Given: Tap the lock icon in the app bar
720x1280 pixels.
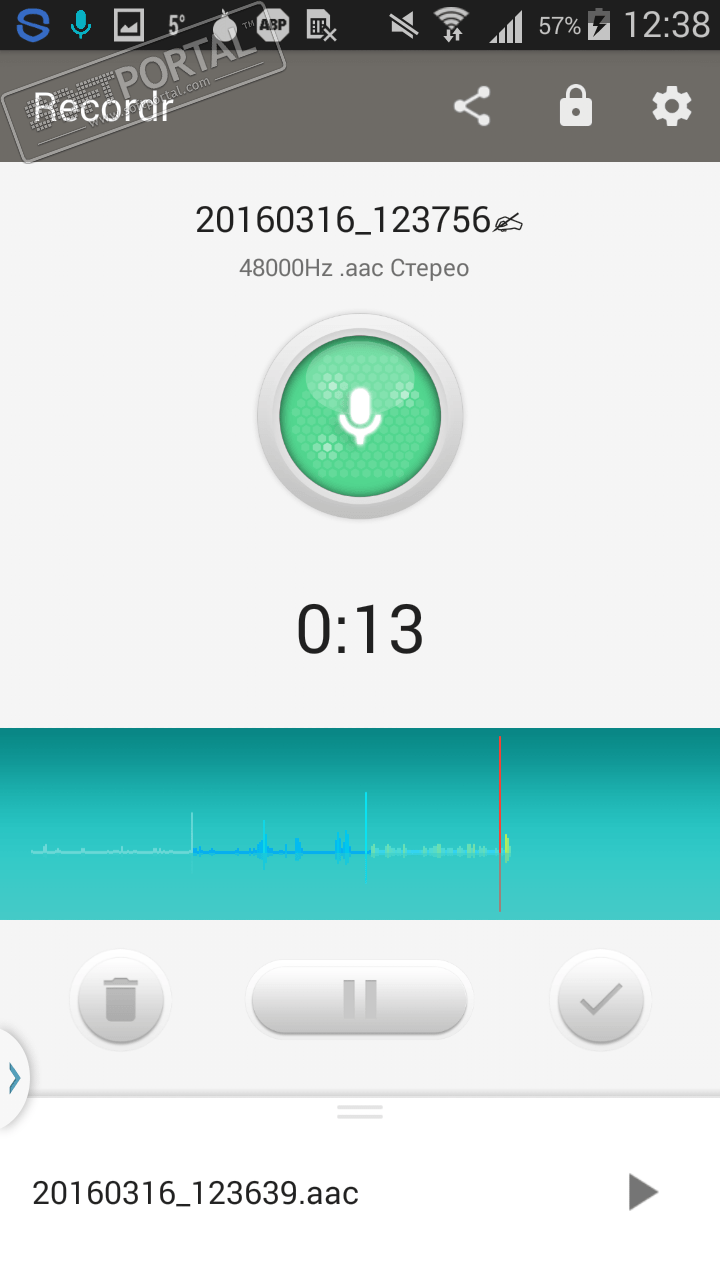Looking at the screenshot, I should (575, 106).
